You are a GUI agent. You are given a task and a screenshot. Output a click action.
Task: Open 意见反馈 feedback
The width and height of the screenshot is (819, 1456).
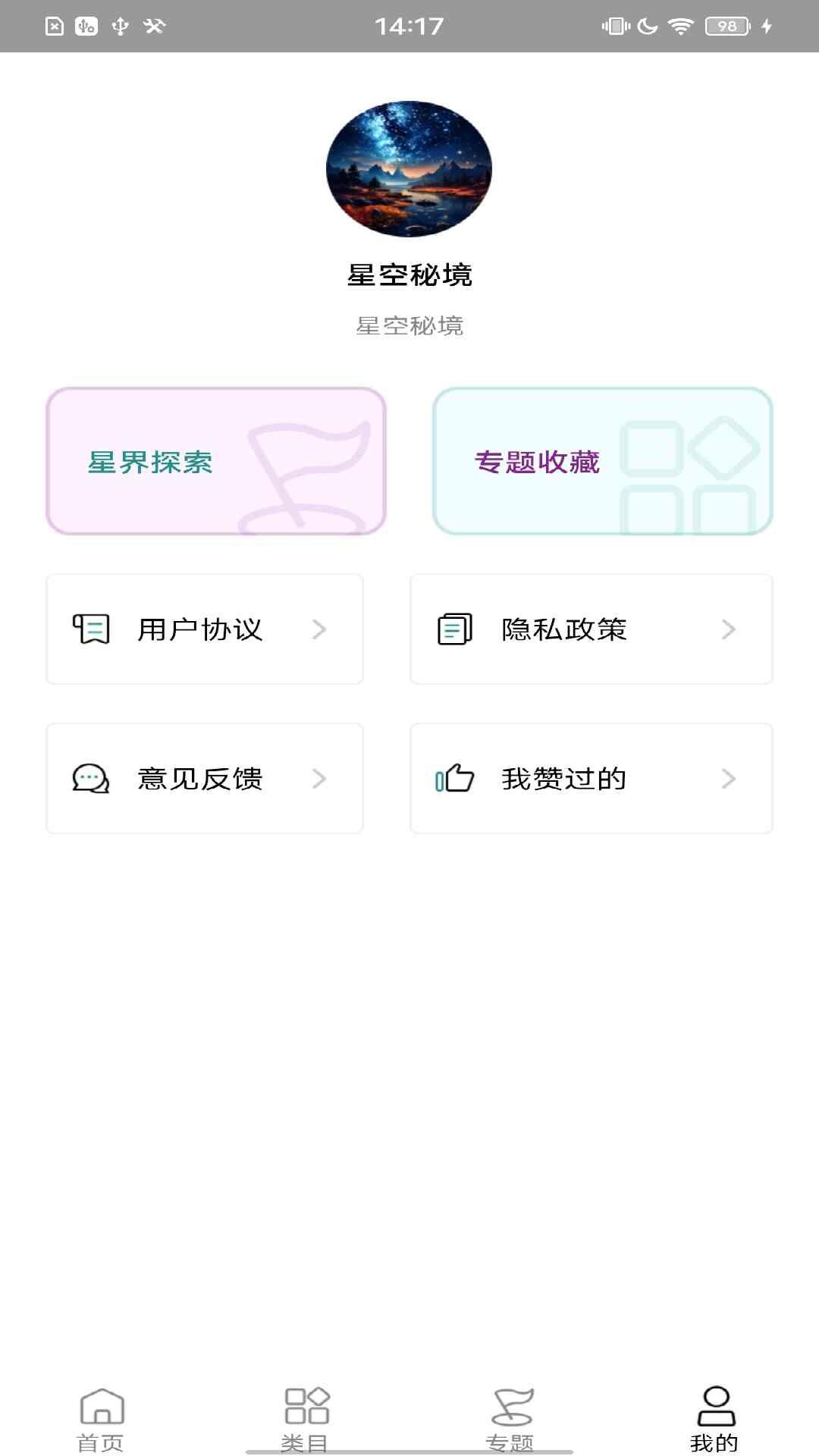(205, 779)
